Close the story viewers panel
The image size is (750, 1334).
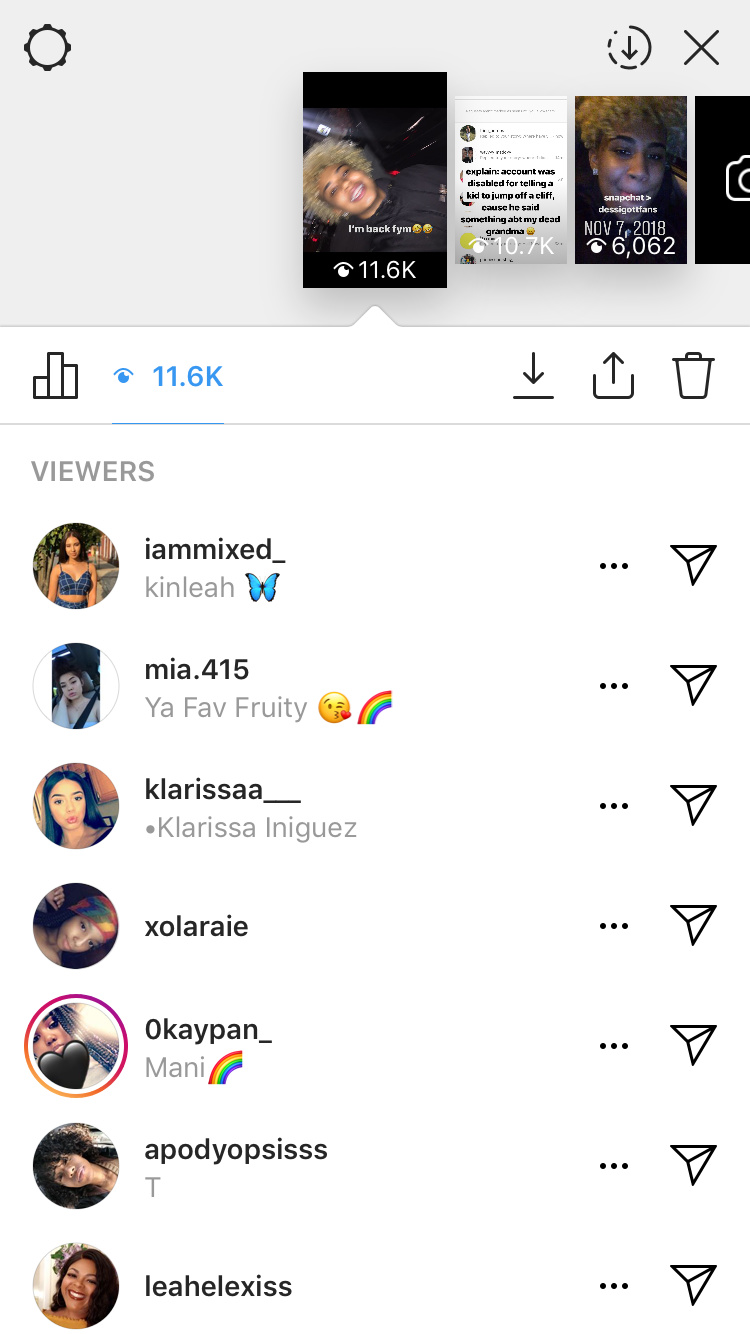click(x=701, y=47)
